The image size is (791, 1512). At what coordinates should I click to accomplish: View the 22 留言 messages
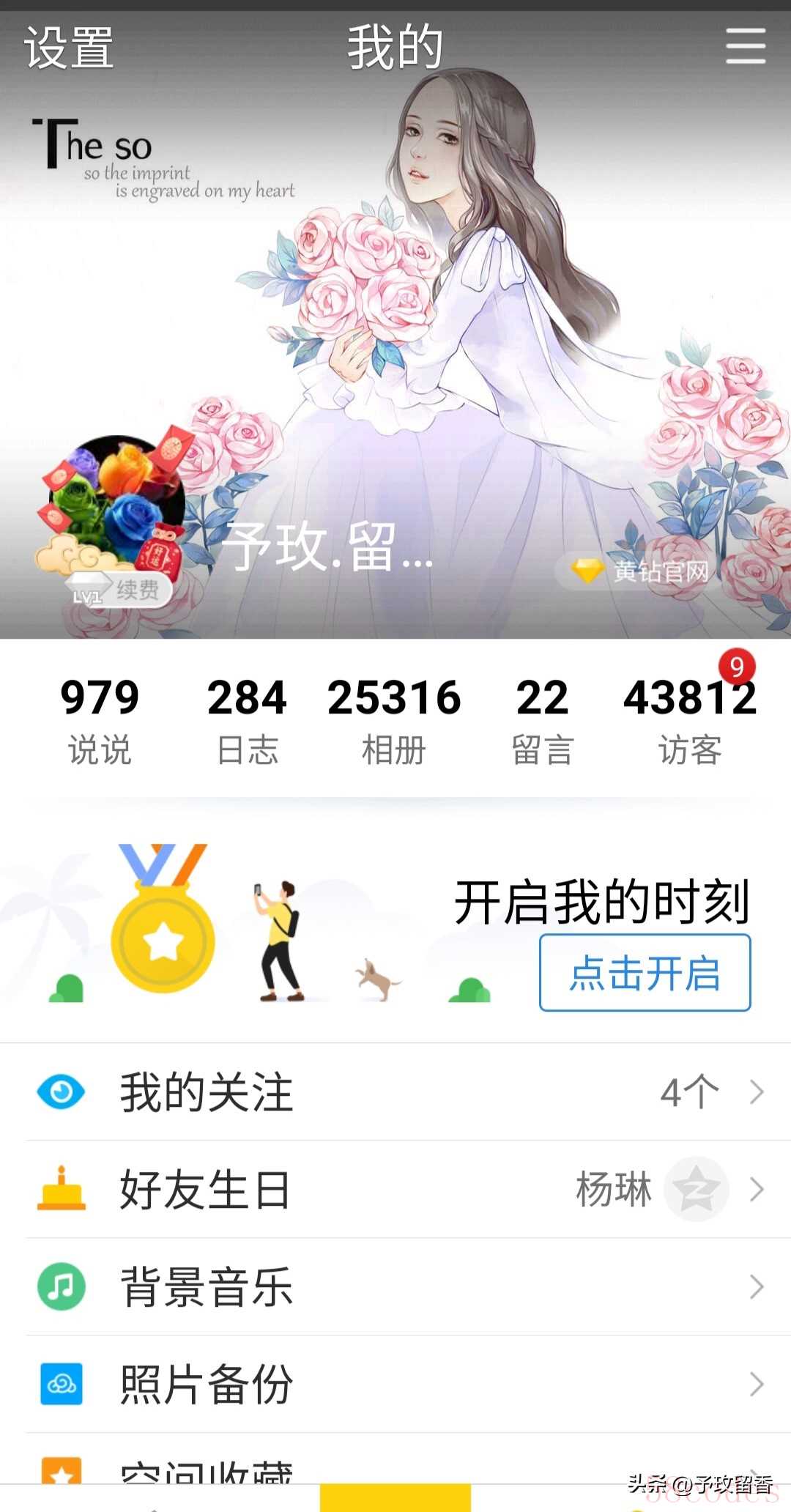pos(542,719)
